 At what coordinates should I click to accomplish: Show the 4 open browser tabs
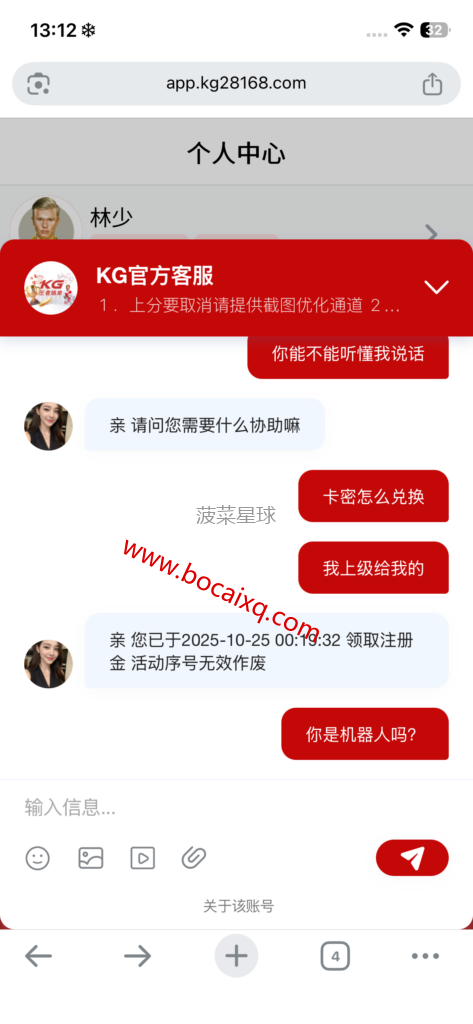pyautogui.click(x=335, y=957)
